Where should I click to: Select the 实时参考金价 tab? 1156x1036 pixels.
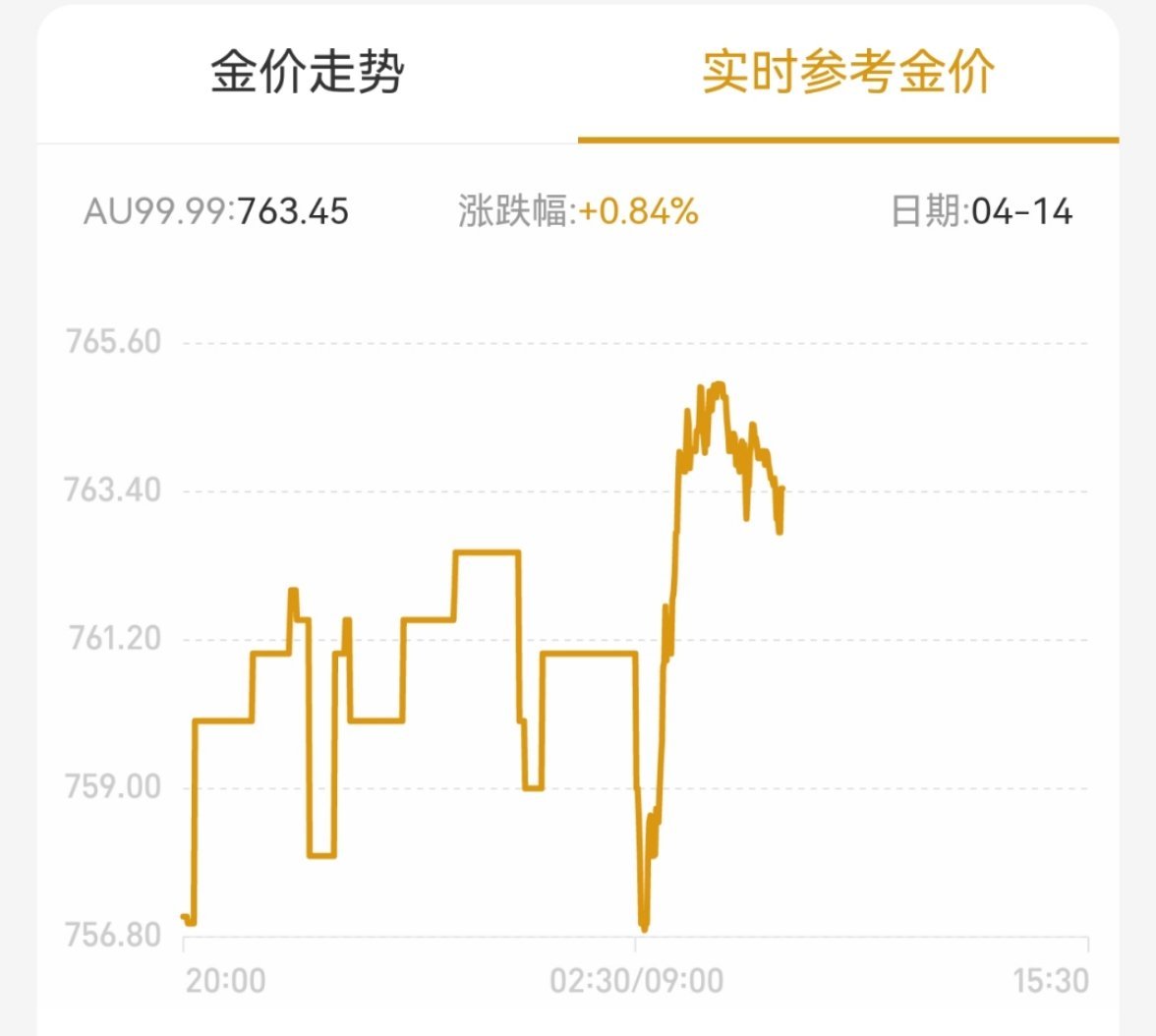pyautogui.click(x=847, y=73)
